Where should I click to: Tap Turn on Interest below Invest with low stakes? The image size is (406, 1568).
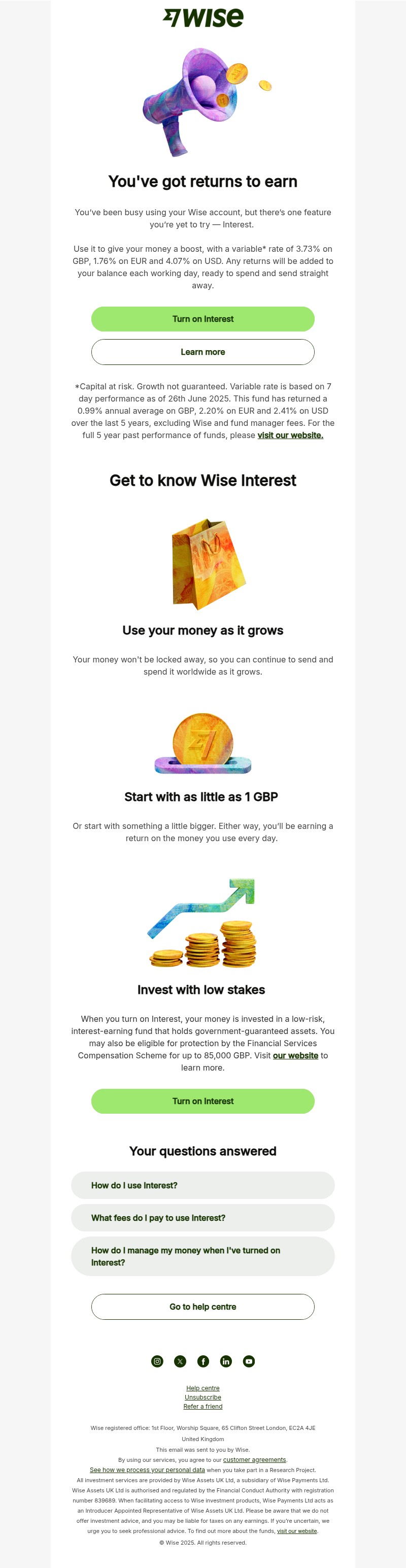[202, 1101]
